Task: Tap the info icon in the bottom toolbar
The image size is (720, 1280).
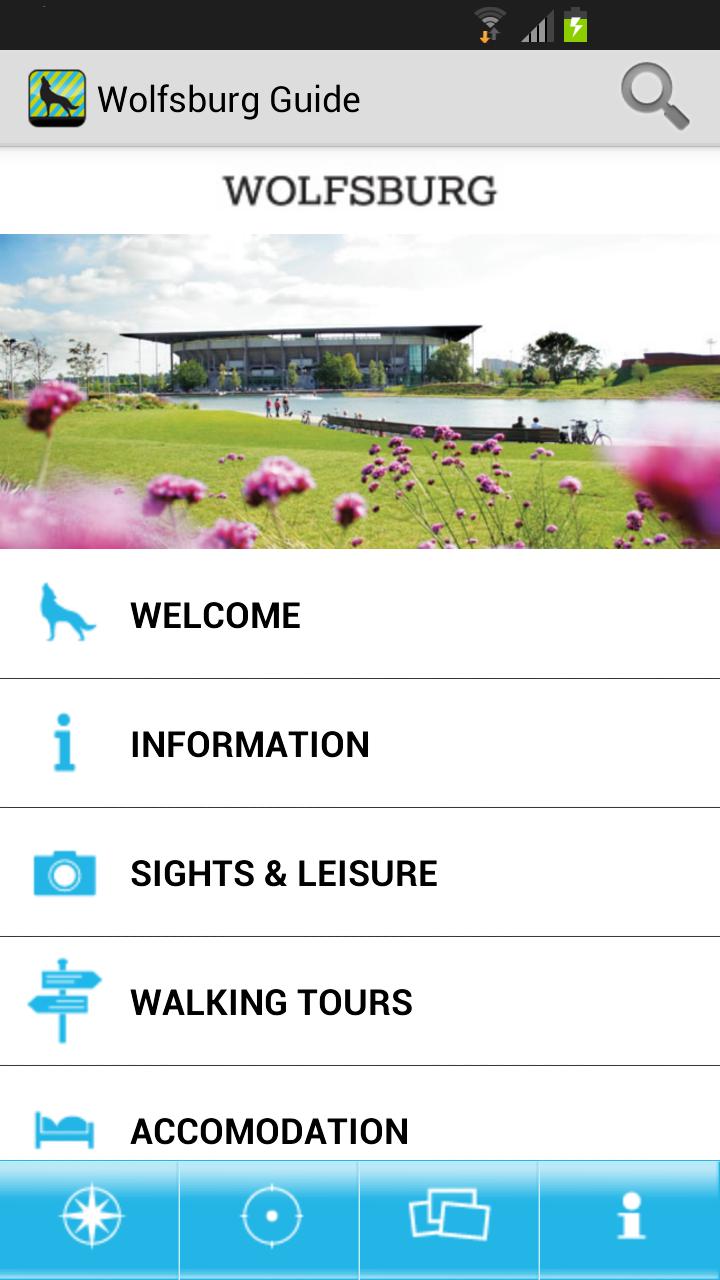Action: pyautogui.click(x=630, y=1218)
